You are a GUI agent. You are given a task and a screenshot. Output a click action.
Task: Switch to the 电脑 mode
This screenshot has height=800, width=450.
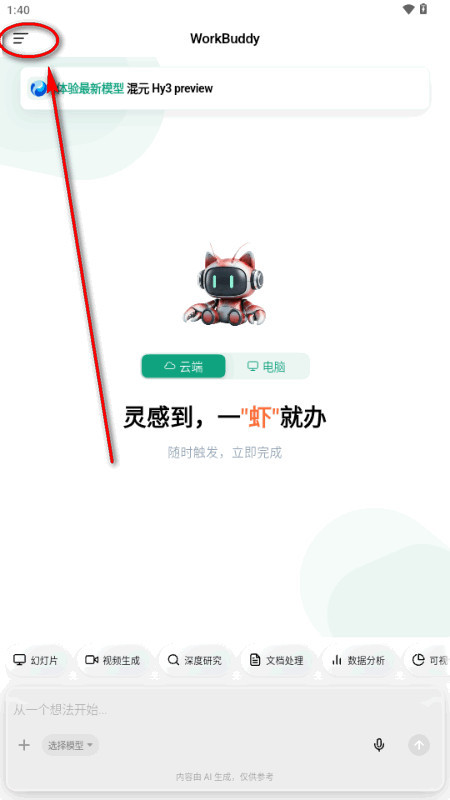pyautogui.click(x=267, y=366)
